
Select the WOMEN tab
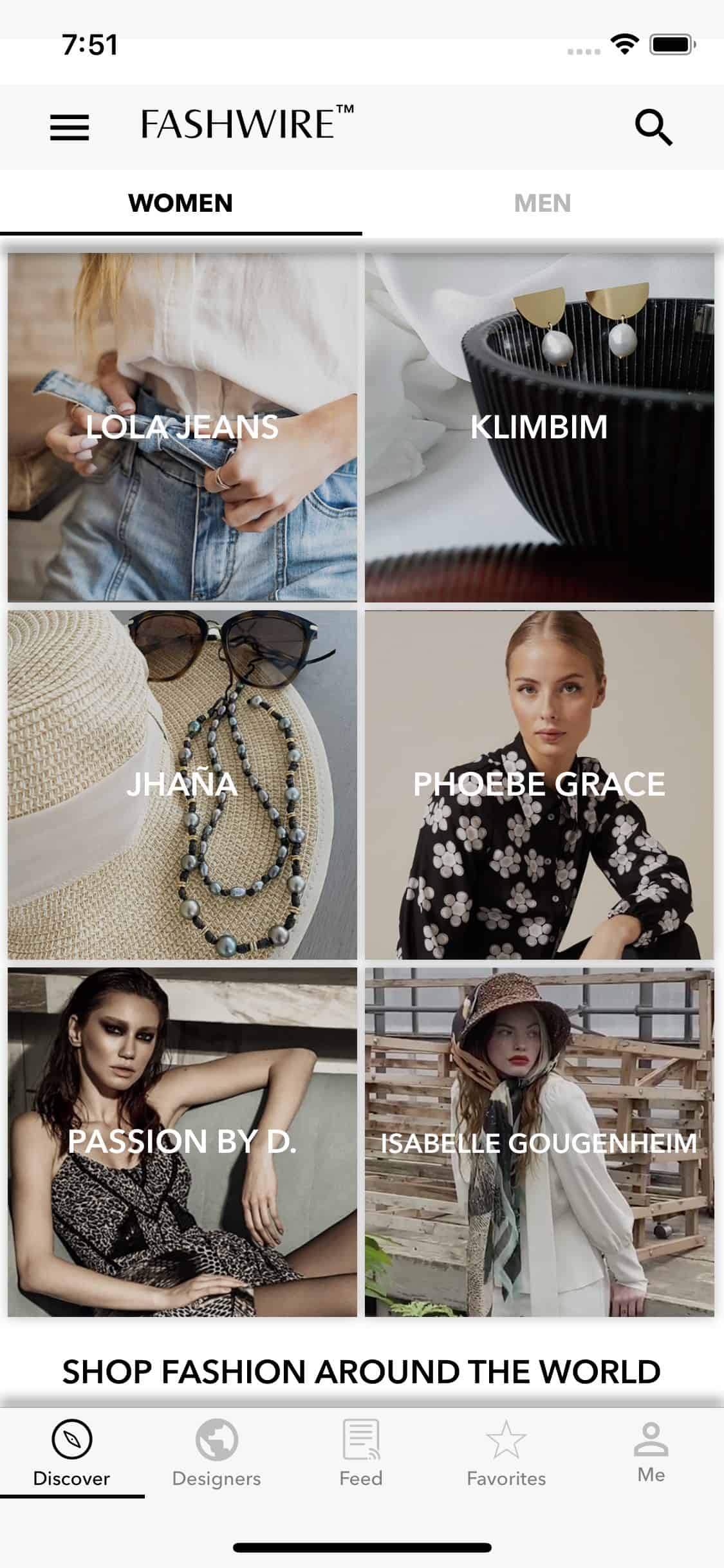tap(181, 203)
